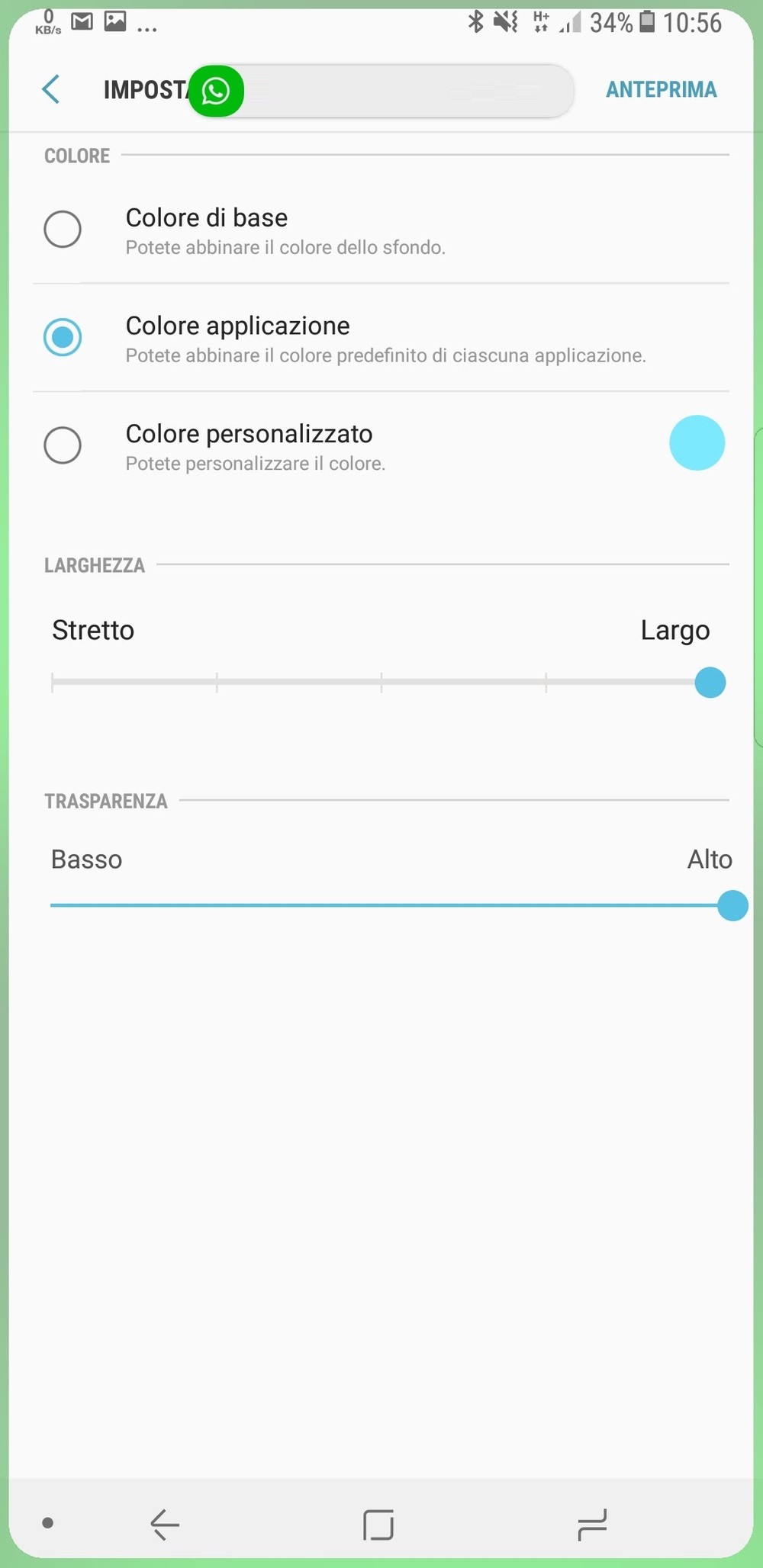Open the custom color swatch picker

(x=697, y=443)
